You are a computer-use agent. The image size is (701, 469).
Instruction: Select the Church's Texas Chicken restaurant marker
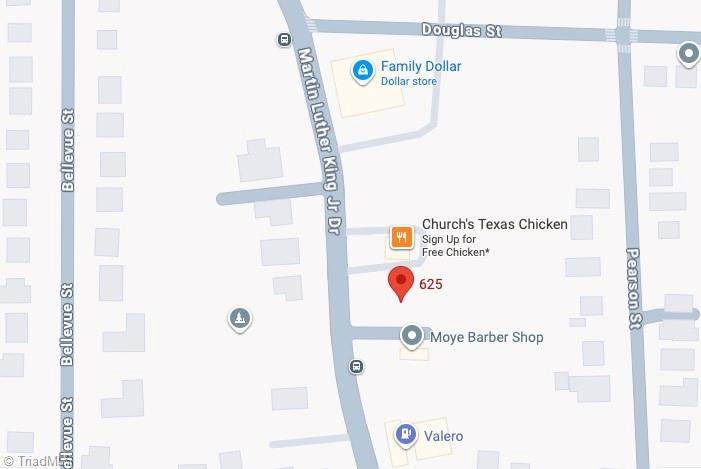point(401,237)
